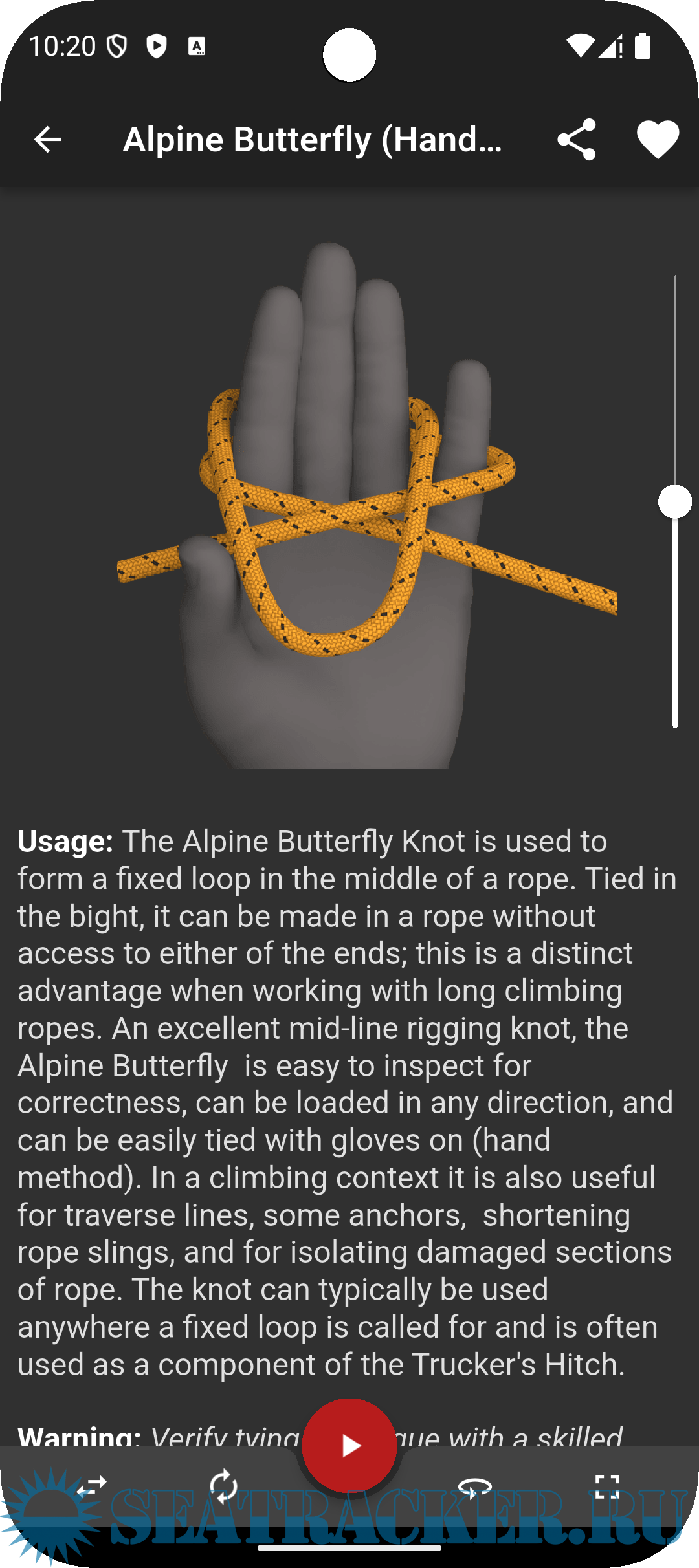Tap the 360 spin view icon
The image size is (699, 1568).
pyautogui.click(x=475, y=1486)
